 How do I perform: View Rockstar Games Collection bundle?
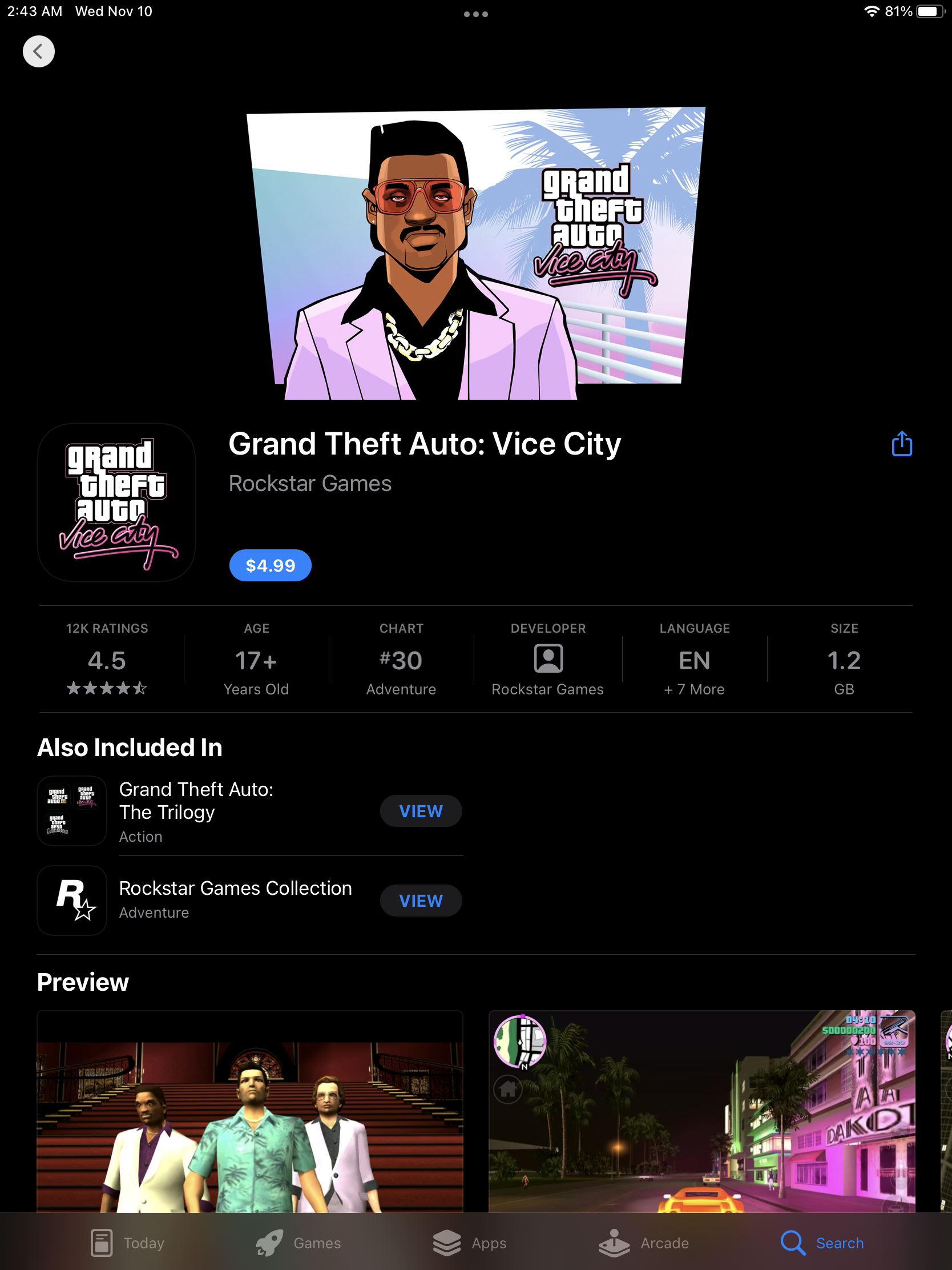click(421, 901)
